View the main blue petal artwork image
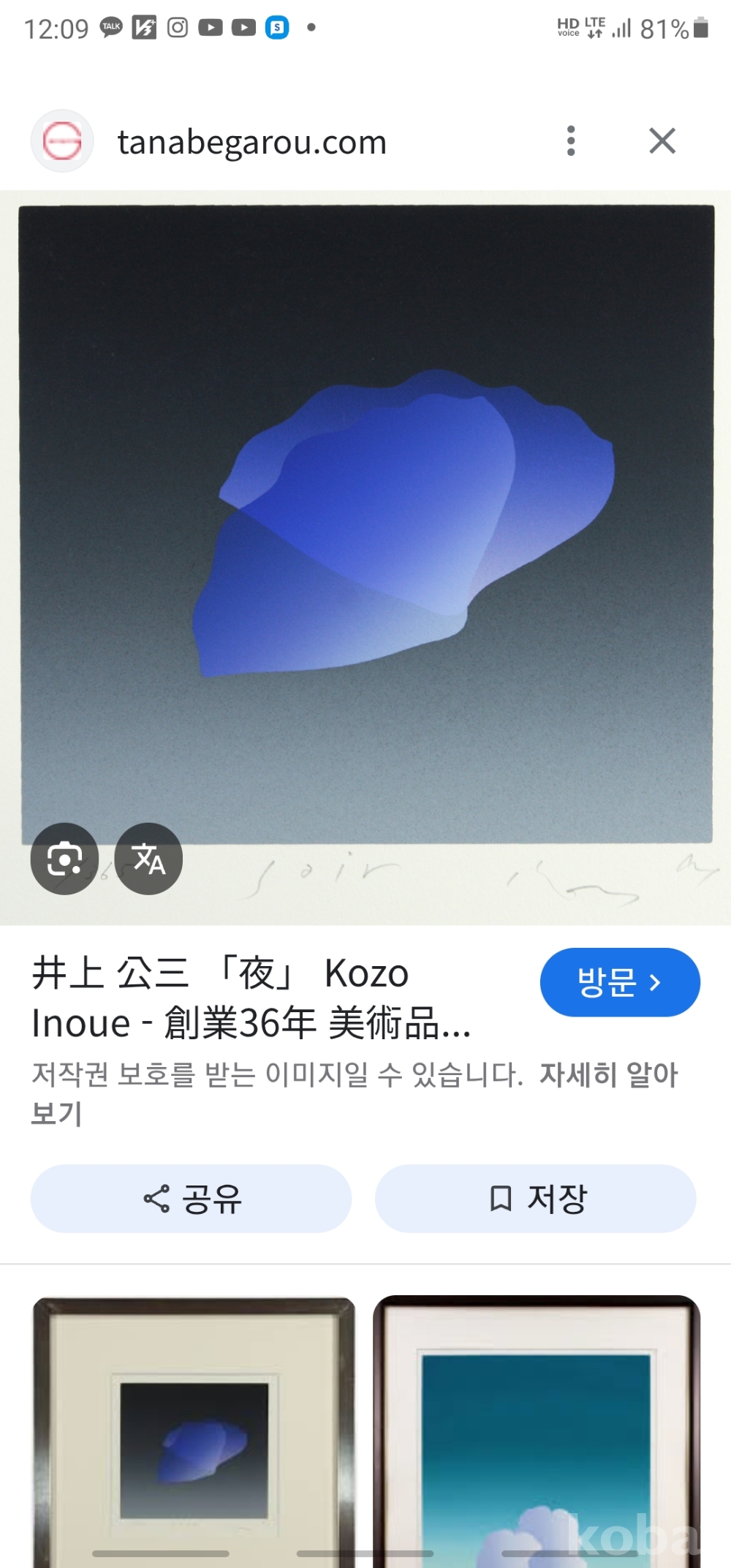 (365, 527)
